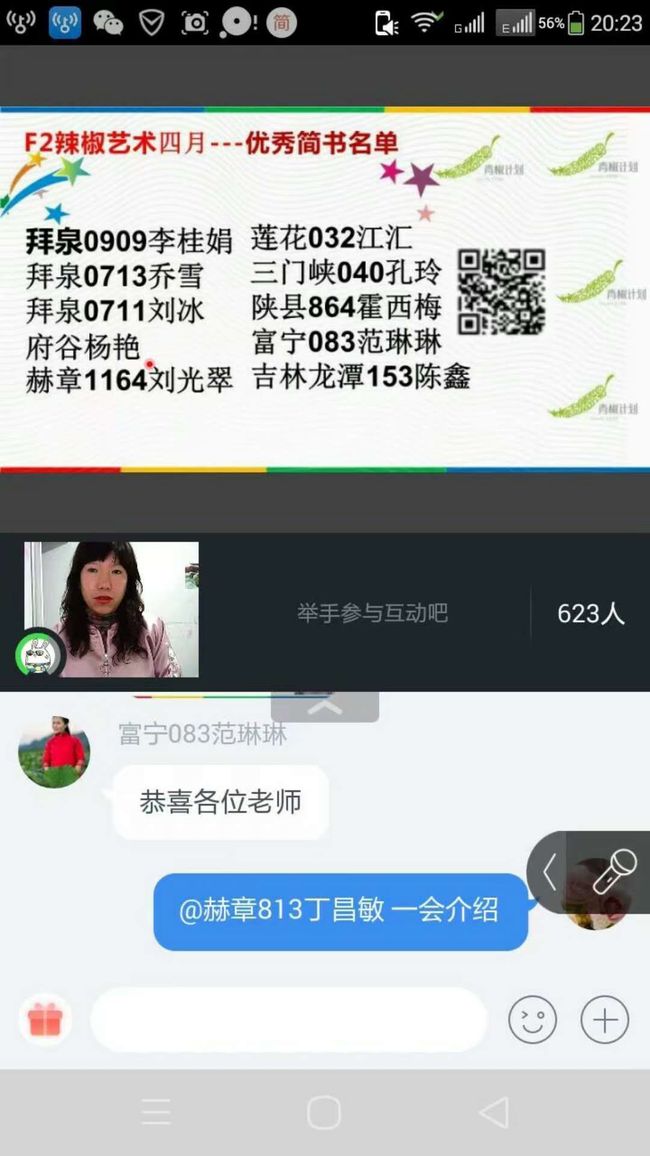
Task: Tap the microphone floating button
Action: click(615, 871)
